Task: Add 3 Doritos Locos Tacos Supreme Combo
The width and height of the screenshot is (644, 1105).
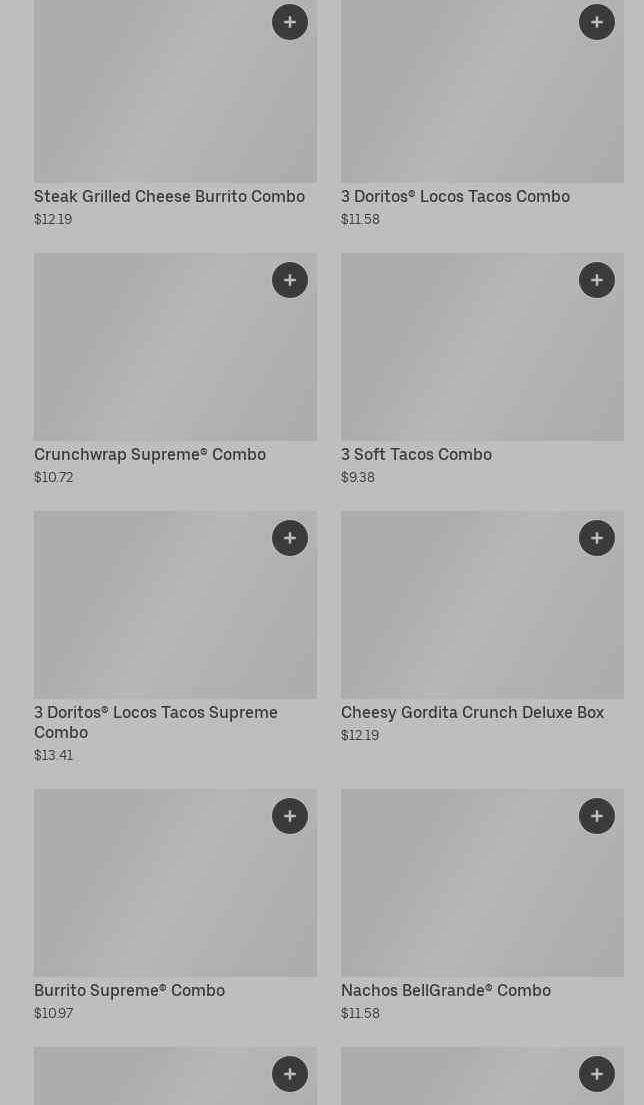Action: pos(290,538)
